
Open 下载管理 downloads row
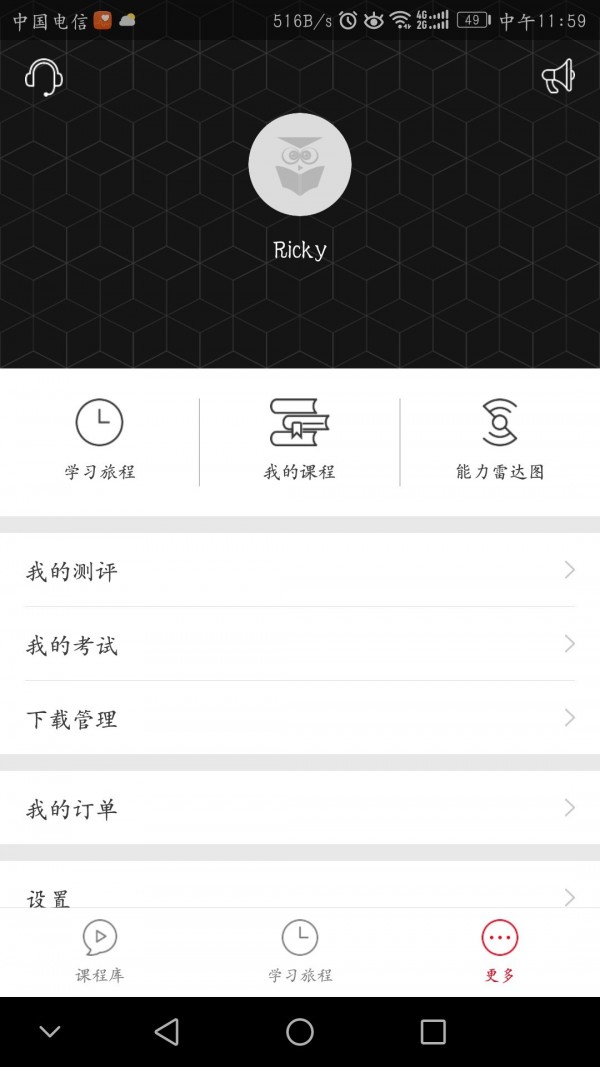300,718
